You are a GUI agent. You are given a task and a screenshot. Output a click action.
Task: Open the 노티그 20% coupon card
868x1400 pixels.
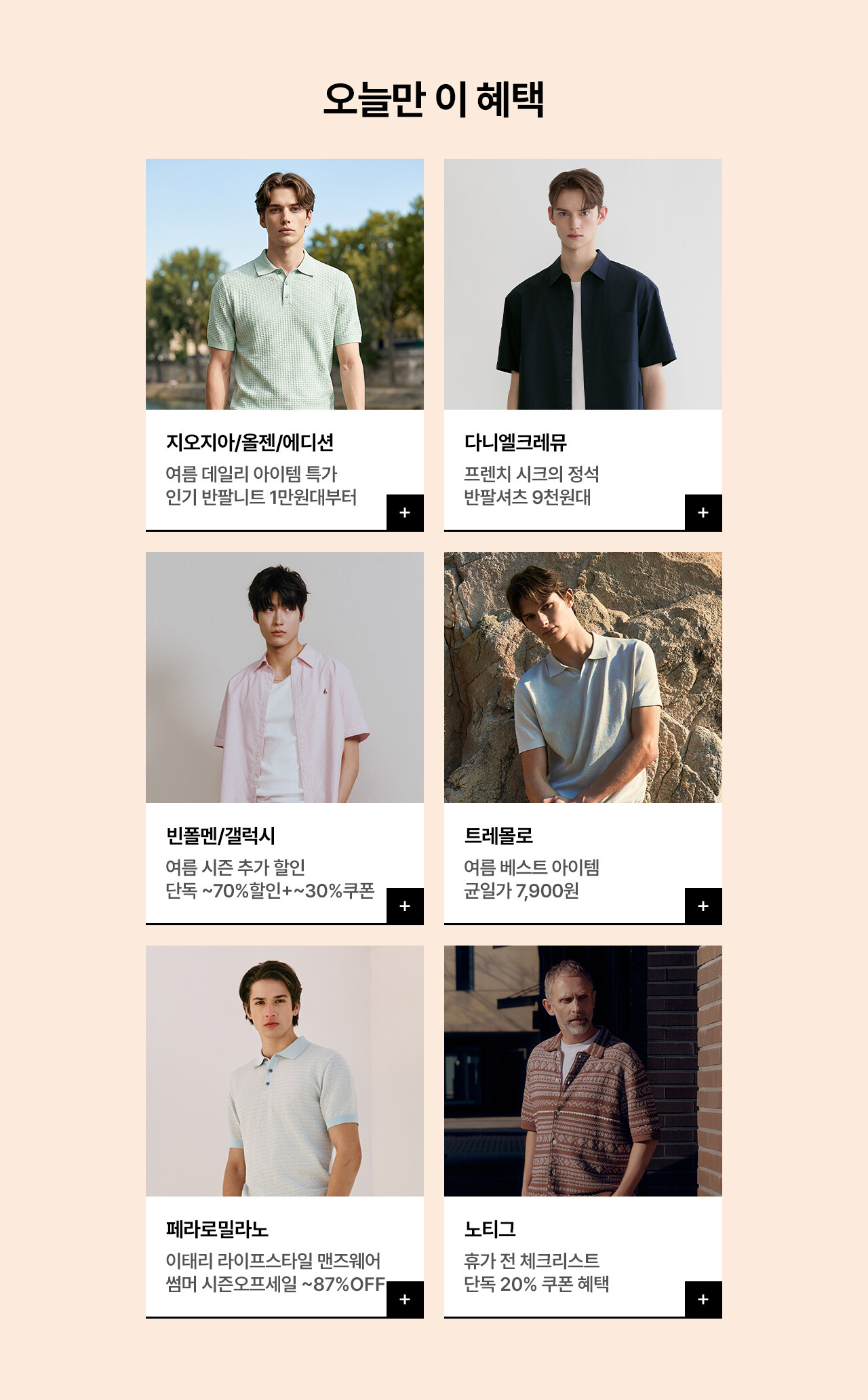tap(583, 1131)
